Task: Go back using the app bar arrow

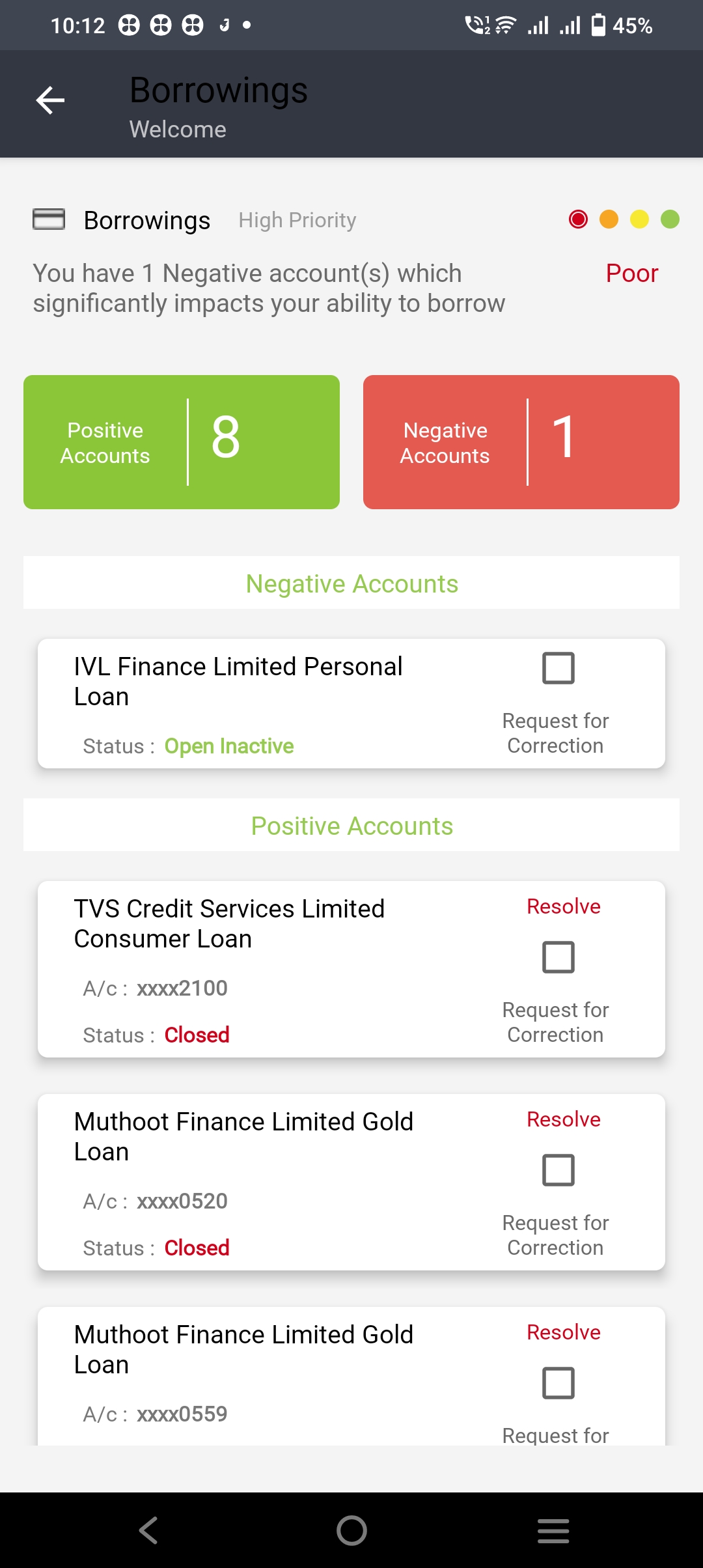Action: pos(50,100)
